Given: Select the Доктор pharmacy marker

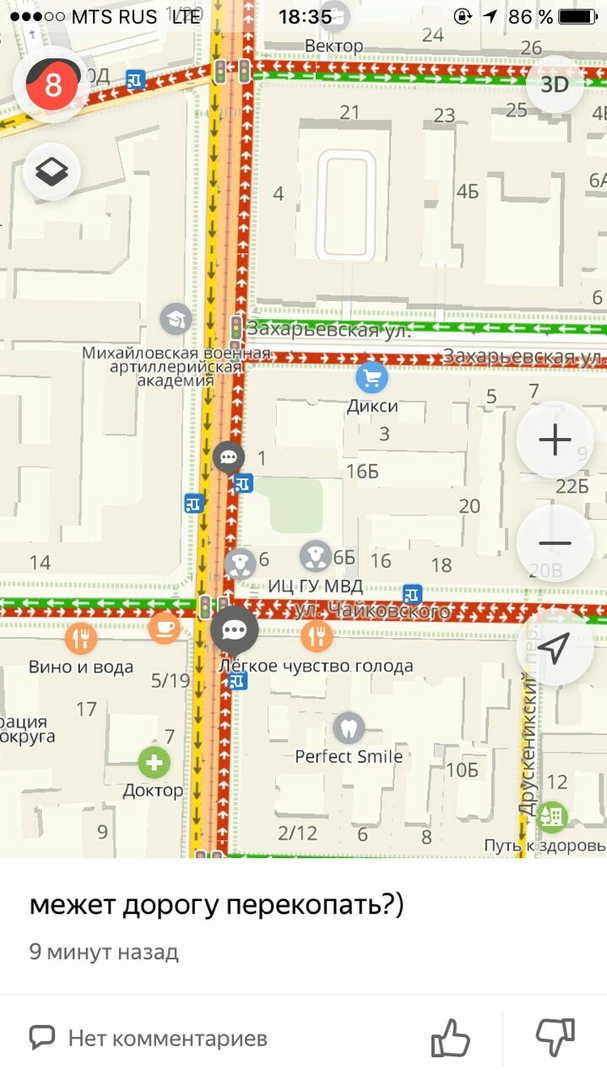Looking at the screenshot, I should 154,763.
